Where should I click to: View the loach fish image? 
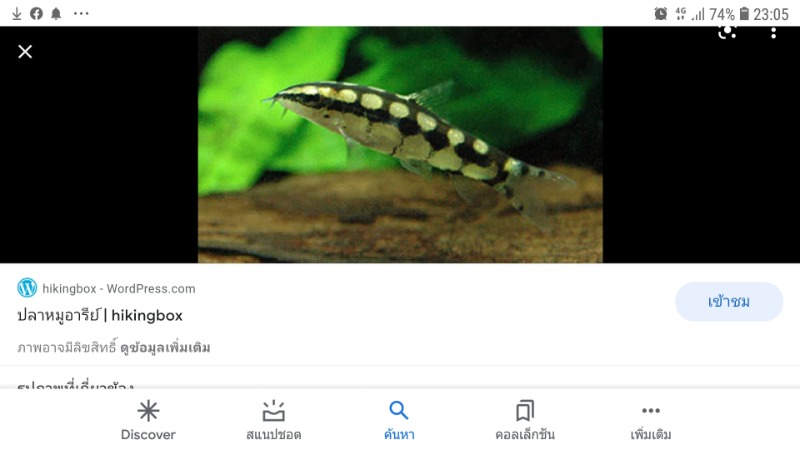click(400, 145)
